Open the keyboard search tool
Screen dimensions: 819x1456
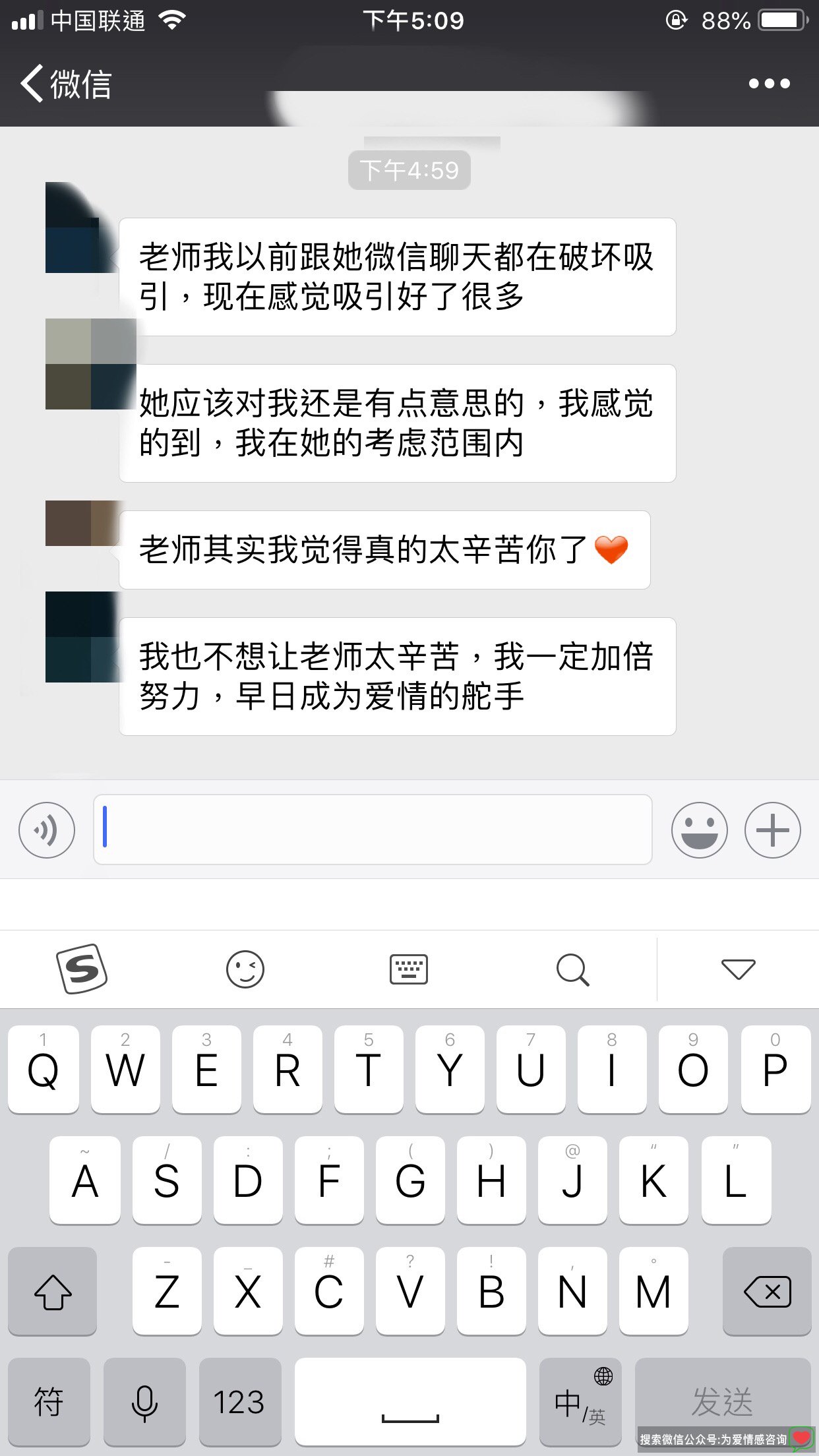coord(572,969)
